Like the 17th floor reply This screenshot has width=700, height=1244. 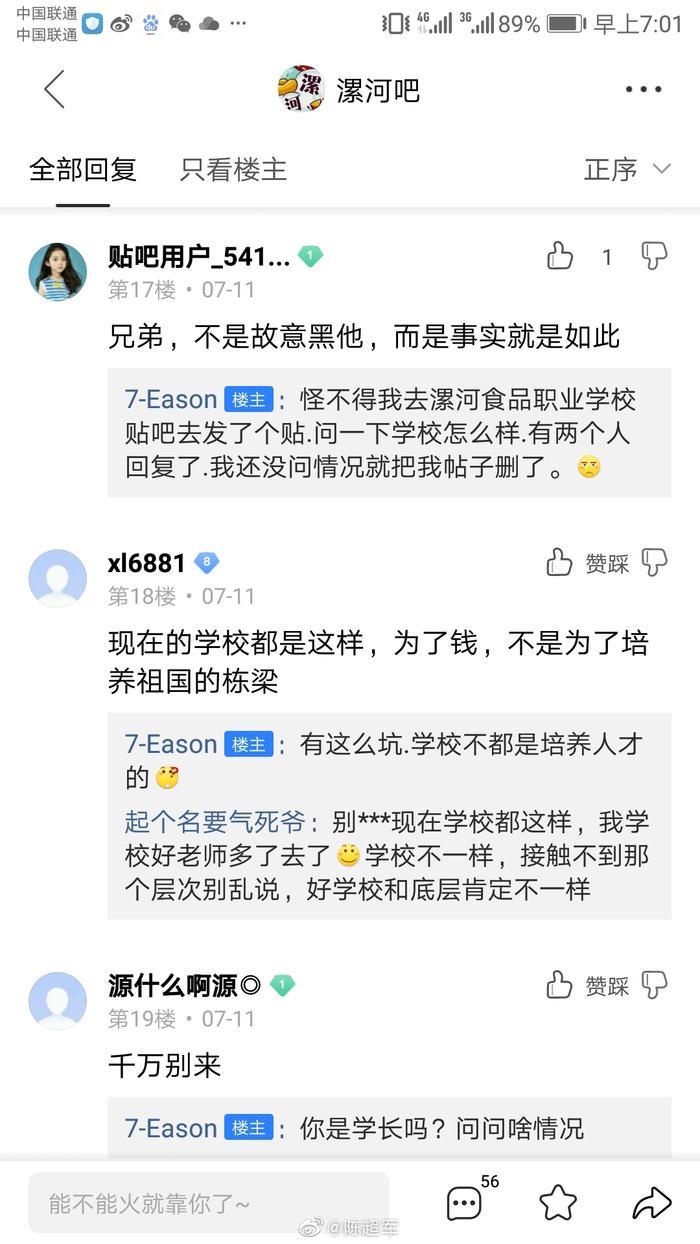(x=560, y=257)
